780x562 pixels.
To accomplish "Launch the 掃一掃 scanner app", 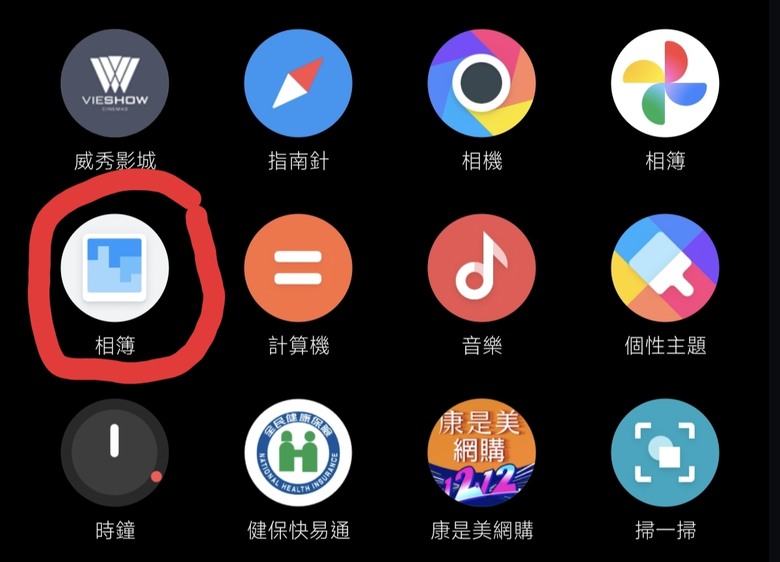I will (x=665, y=452).
